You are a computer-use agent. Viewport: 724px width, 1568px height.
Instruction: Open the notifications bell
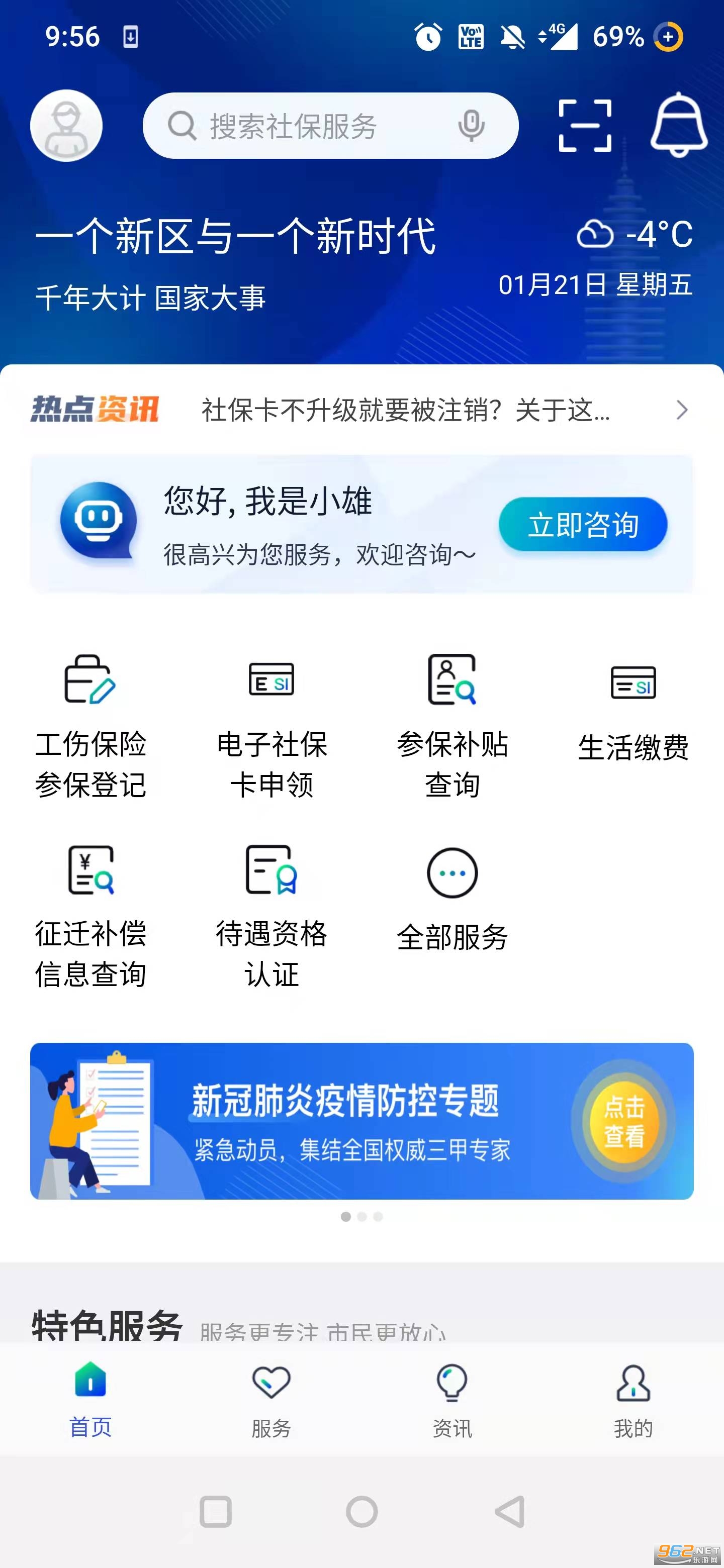click(x=678, y=126)
